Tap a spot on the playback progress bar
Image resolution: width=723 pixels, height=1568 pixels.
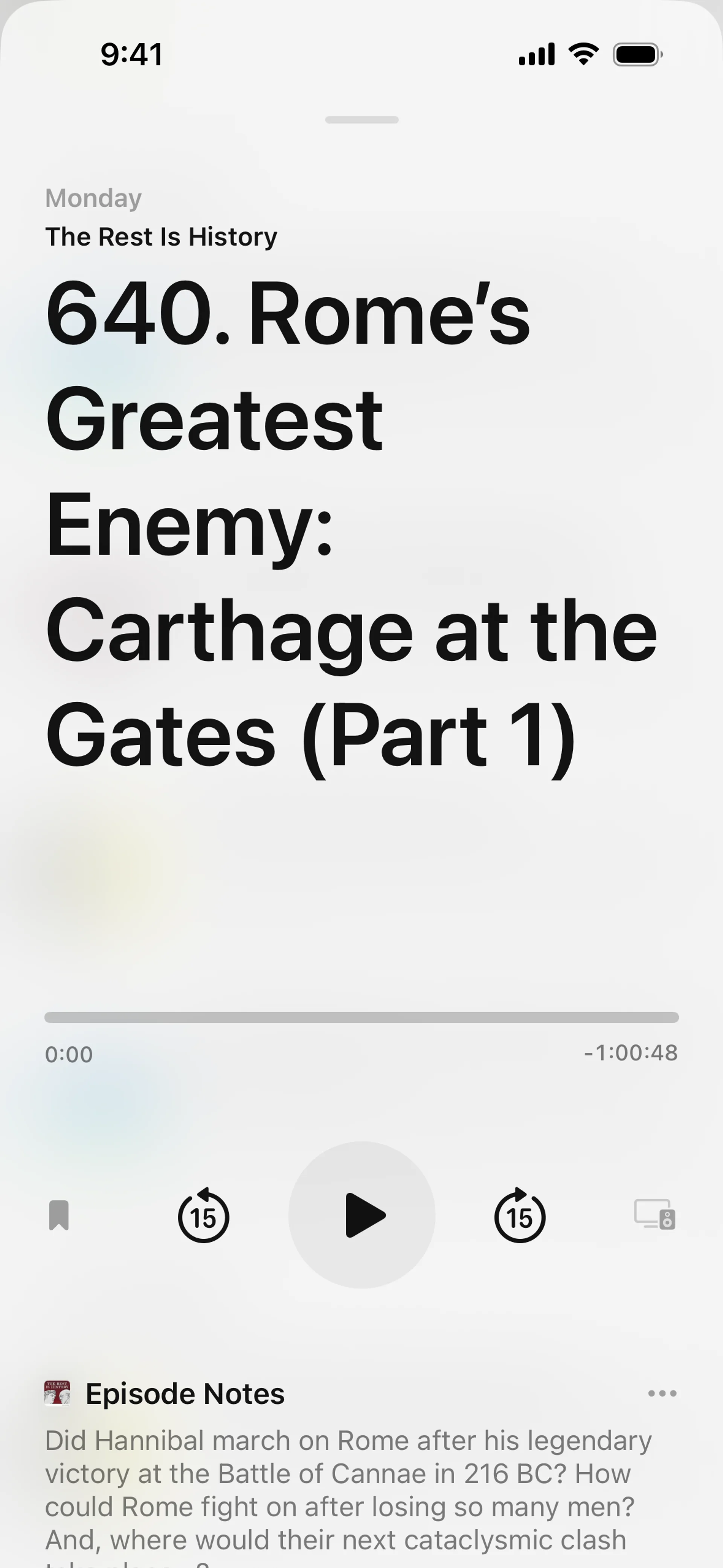pos(361,1017)
